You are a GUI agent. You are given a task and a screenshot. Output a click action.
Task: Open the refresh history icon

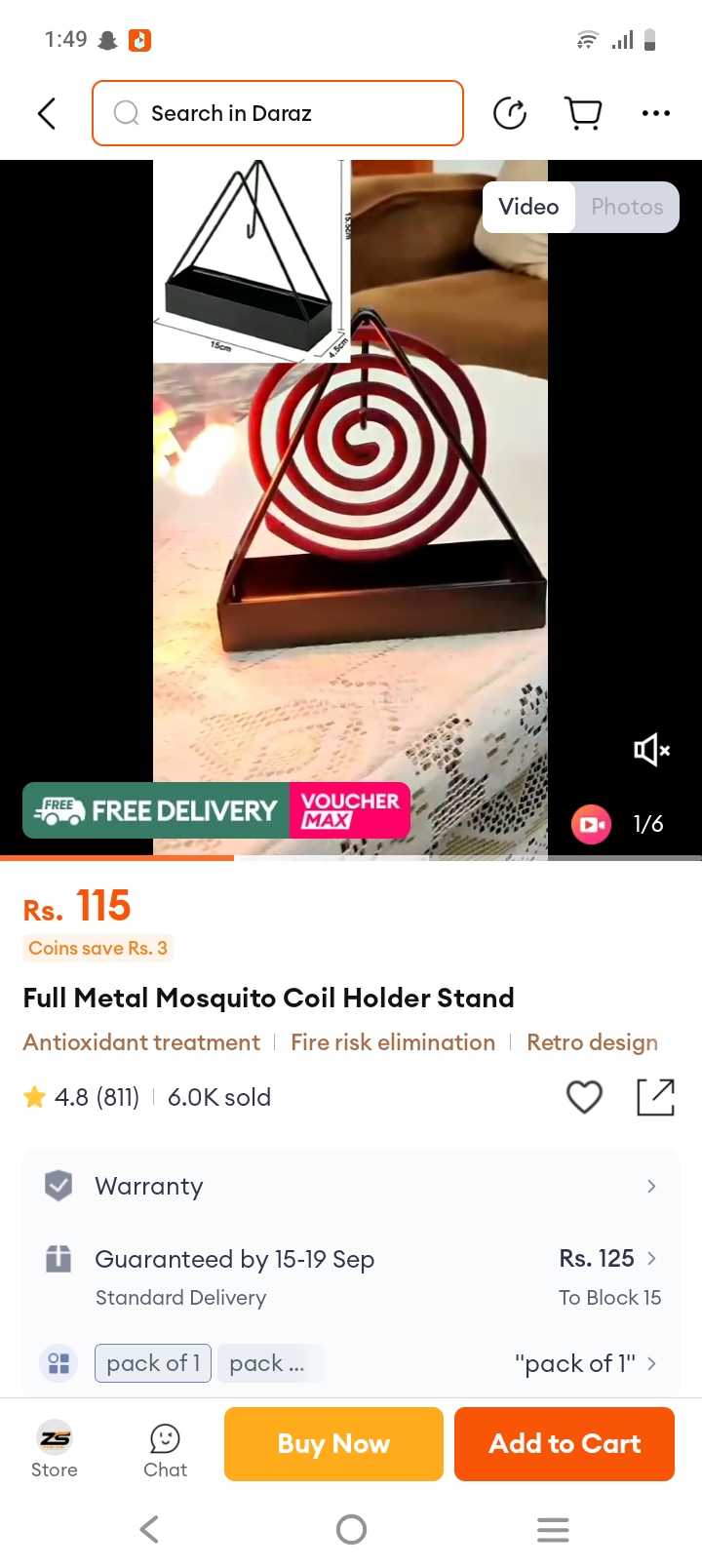click(x=510, y=114)
